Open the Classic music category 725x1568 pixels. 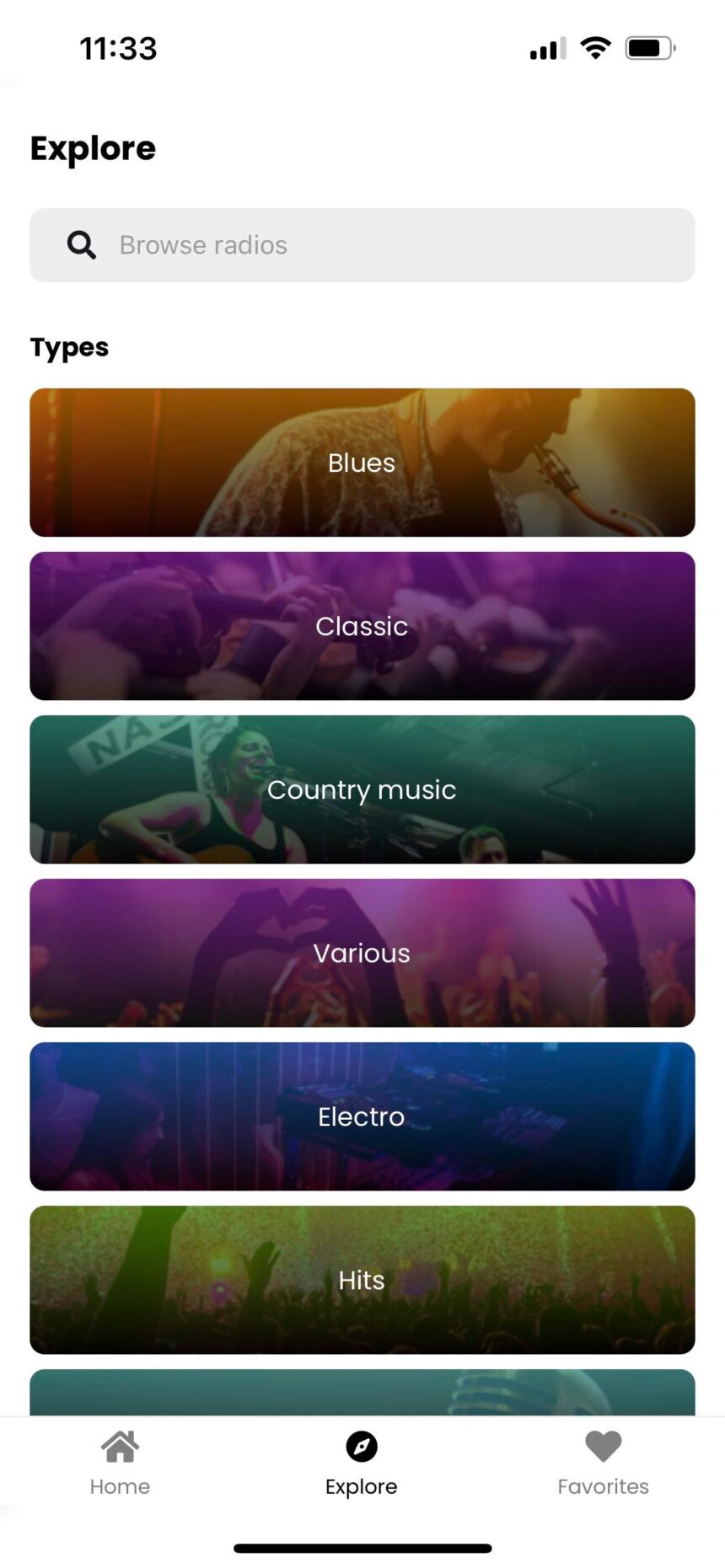coord(361,625)
